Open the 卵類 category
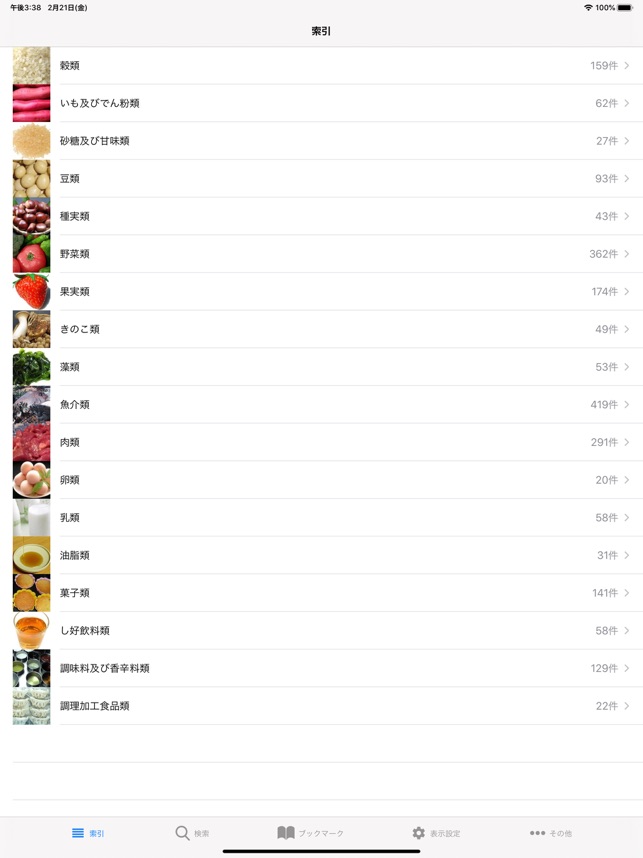Viewport: 643px width, 858px height. [320, 480]
